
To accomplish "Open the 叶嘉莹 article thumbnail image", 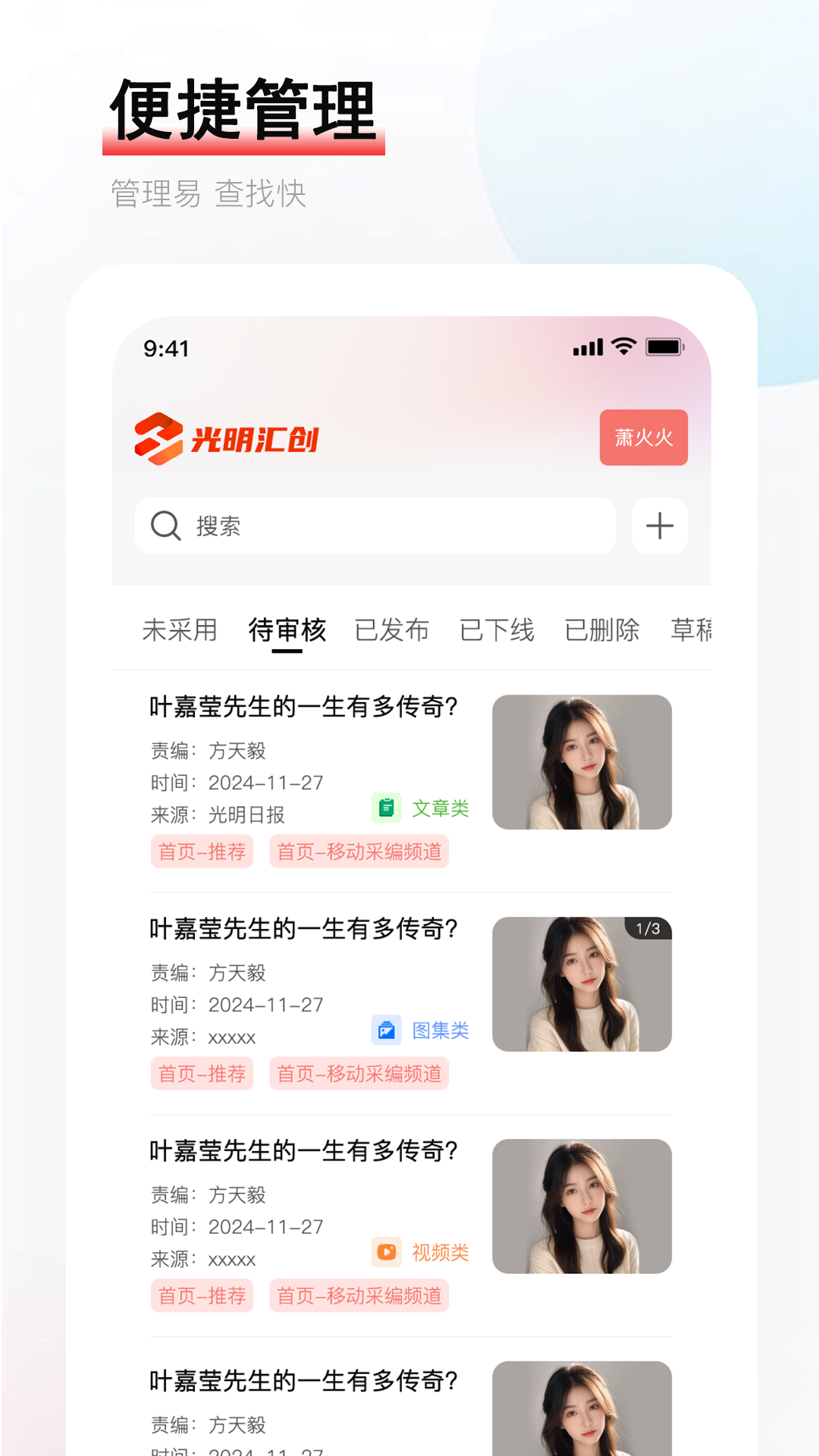I will pos(582,762).
